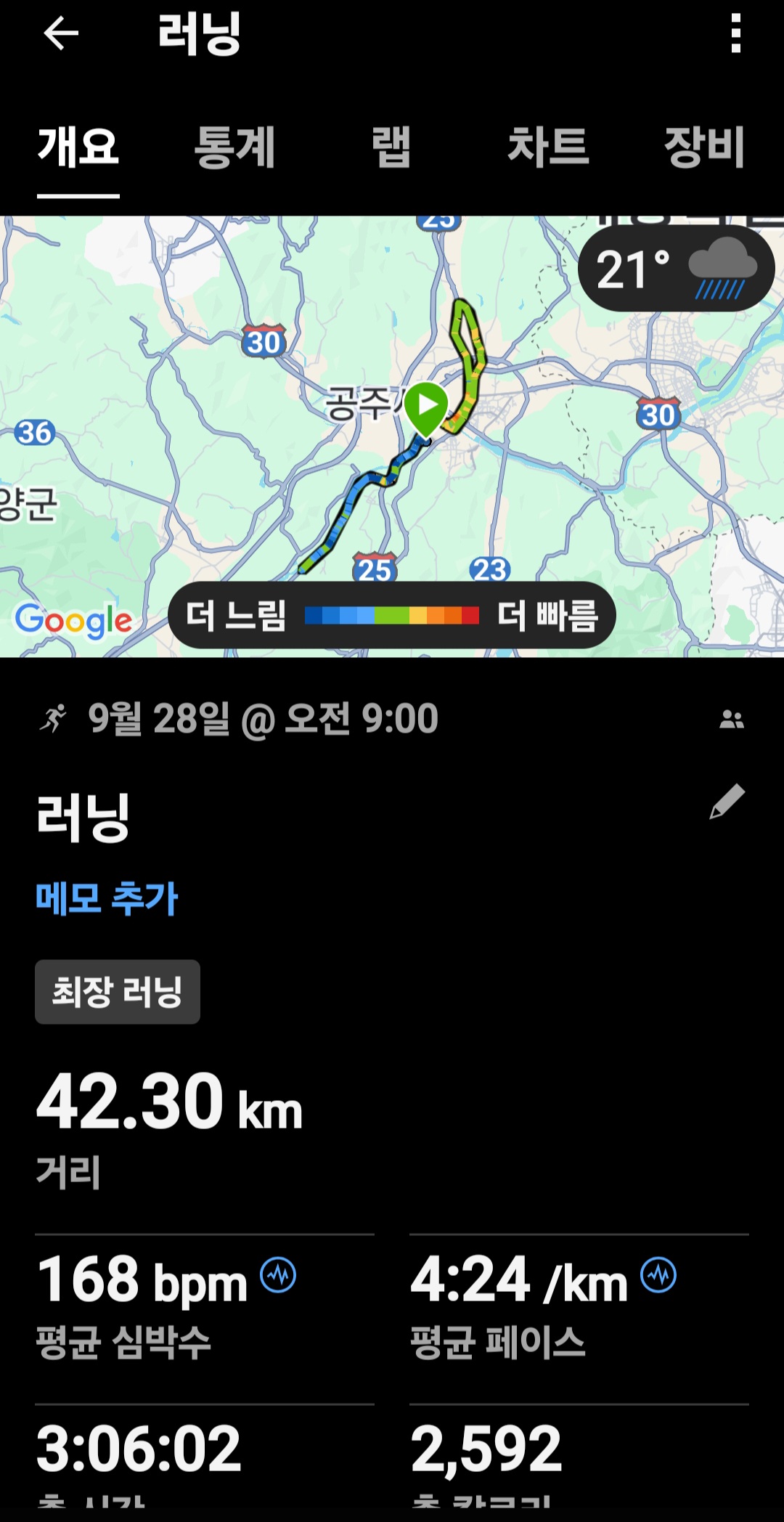Tap the 최장 러닝 badge
The image size is (784, 1522).
(x=118, y=992)
